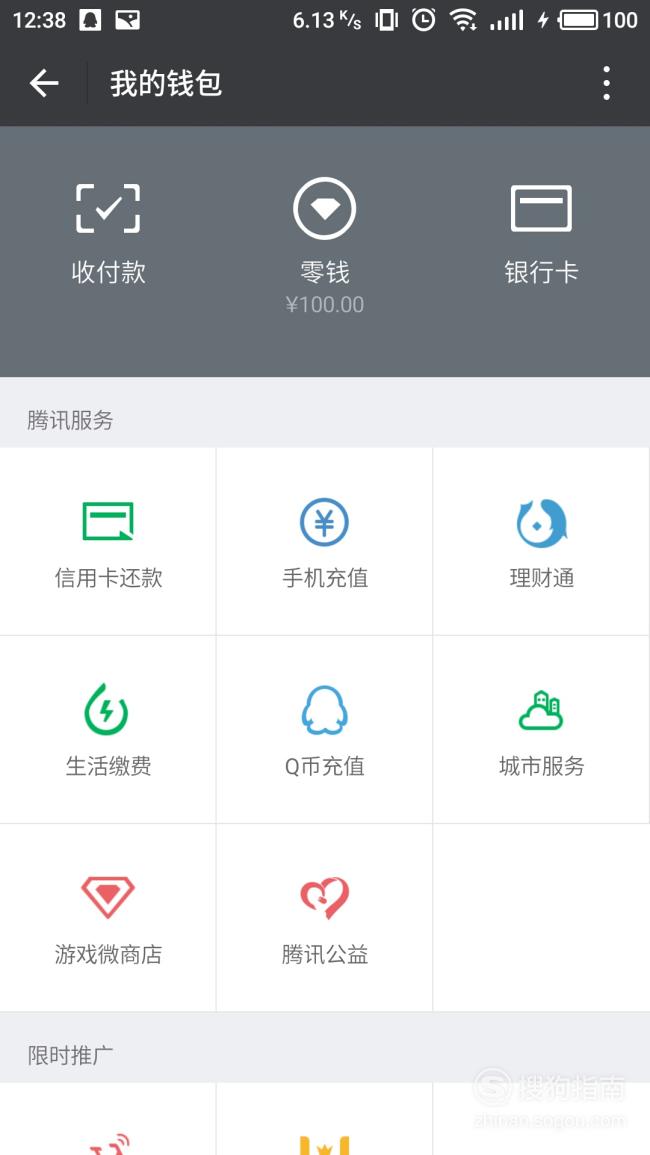The height and width of the screenshot is (1155, 650).
Task: Choose Q币充值 recharge
Action: tap(324, 730)
